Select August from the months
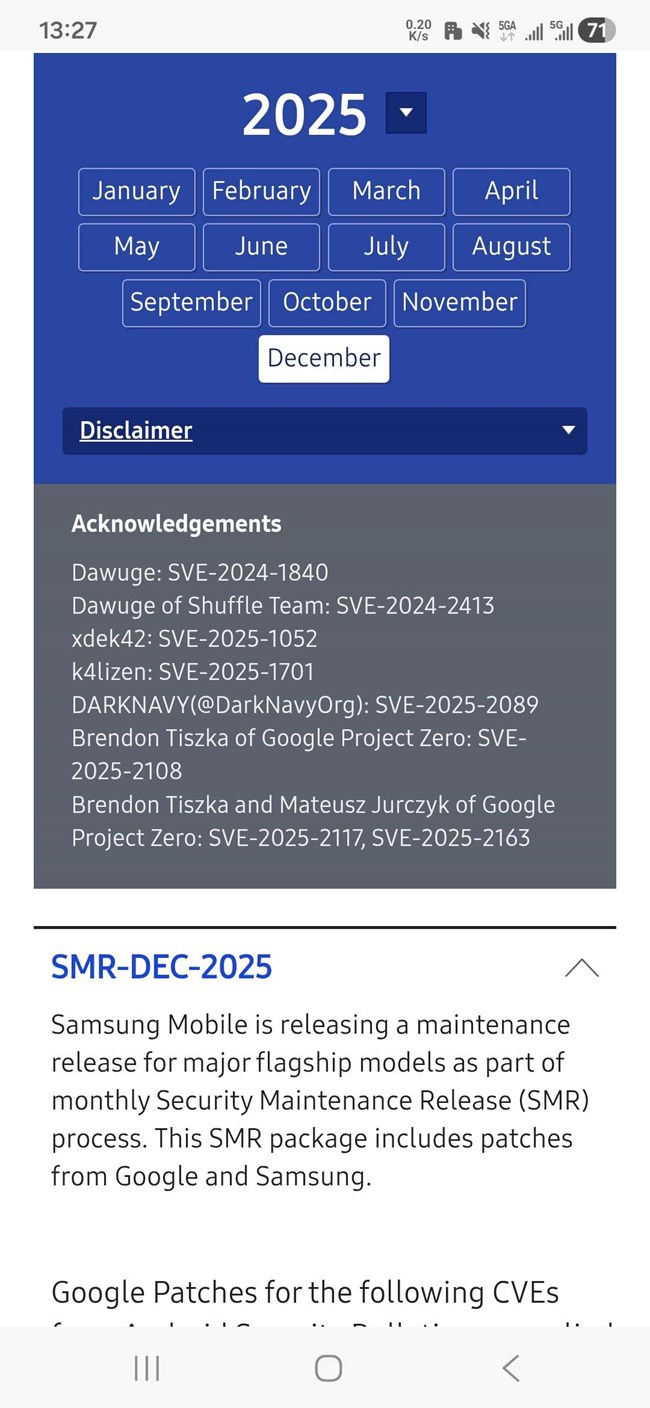This screenshot has height=1408, width=650. coord(511,247)
